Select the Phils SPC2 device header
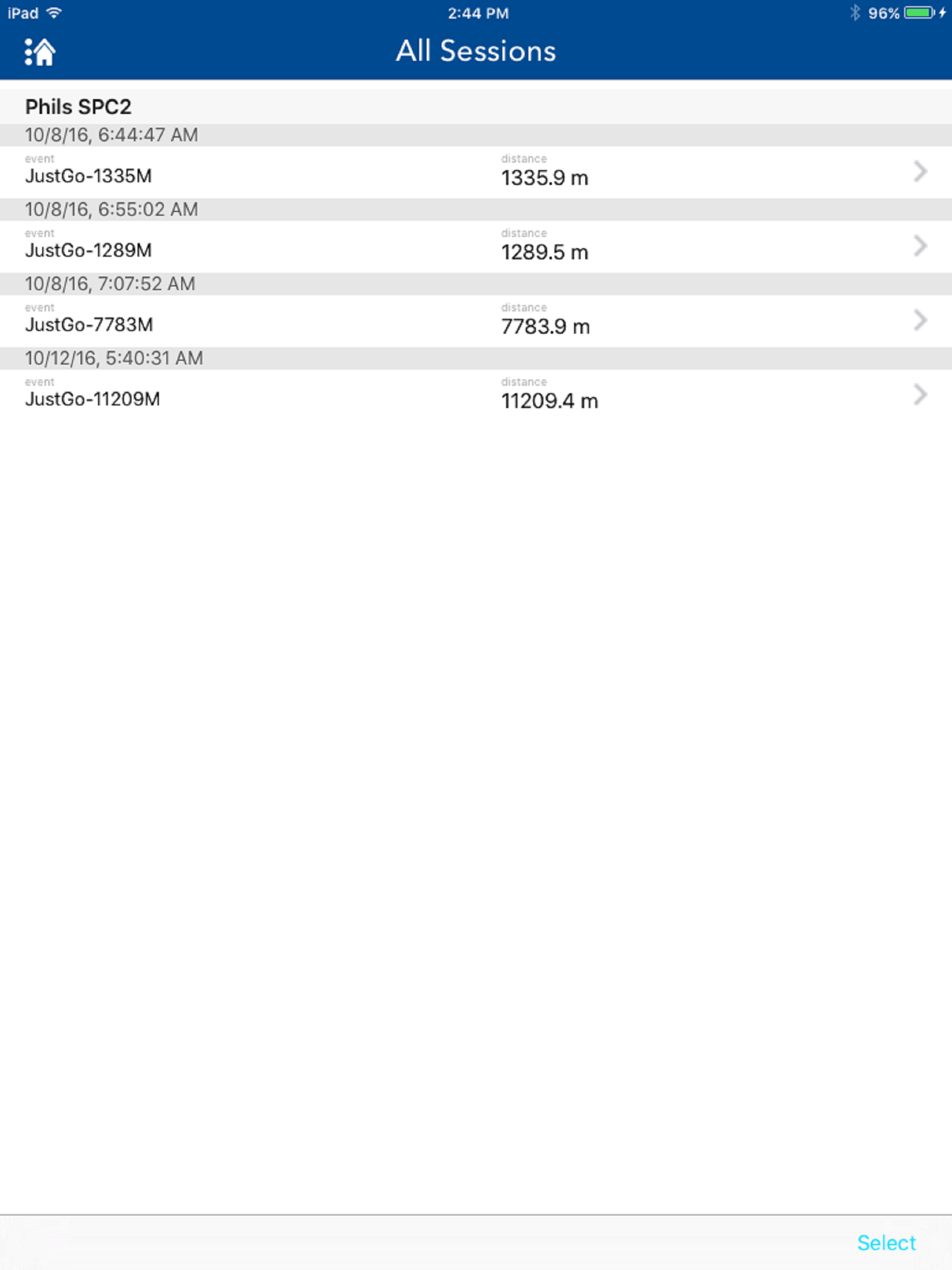This screenshot has width=952, height=1270. click(x=79, y=106)
